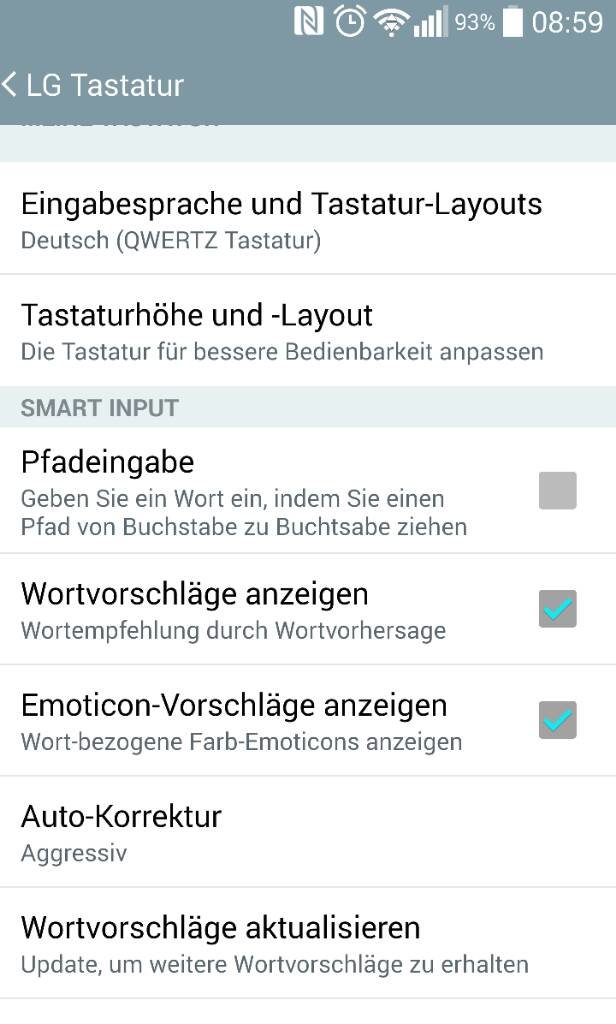Open Tastaturhöhe und -Layout settings

tap(308, 330)
